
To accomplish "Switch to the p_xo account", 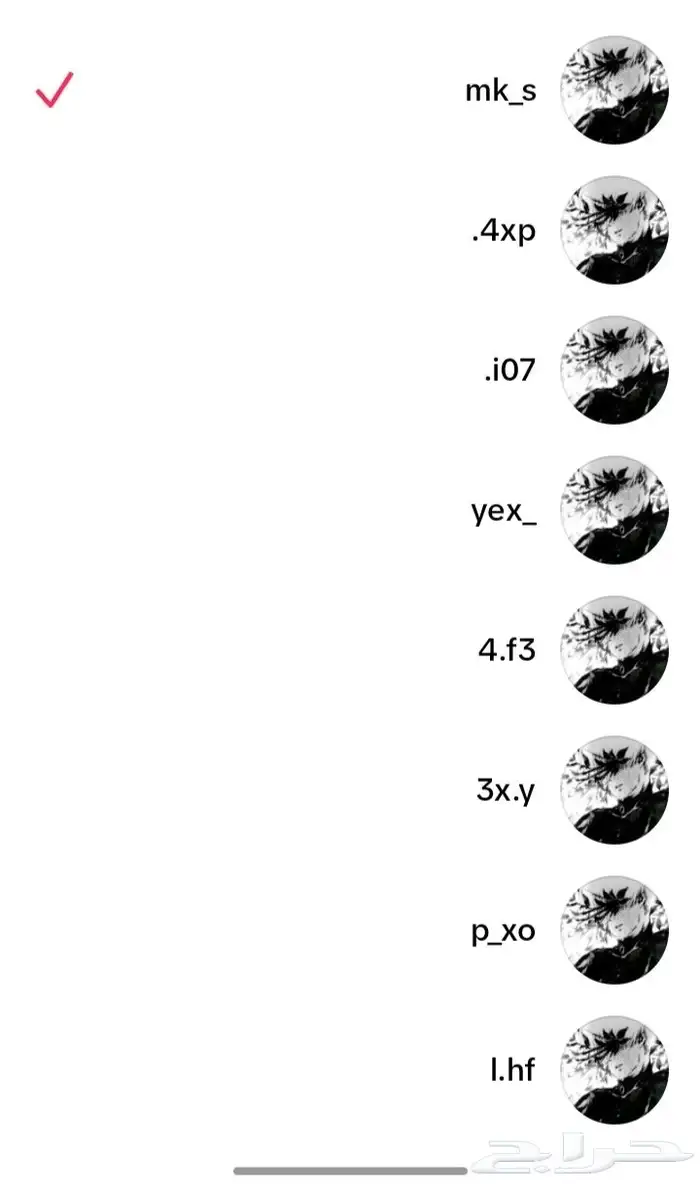I will click(504, 931).
